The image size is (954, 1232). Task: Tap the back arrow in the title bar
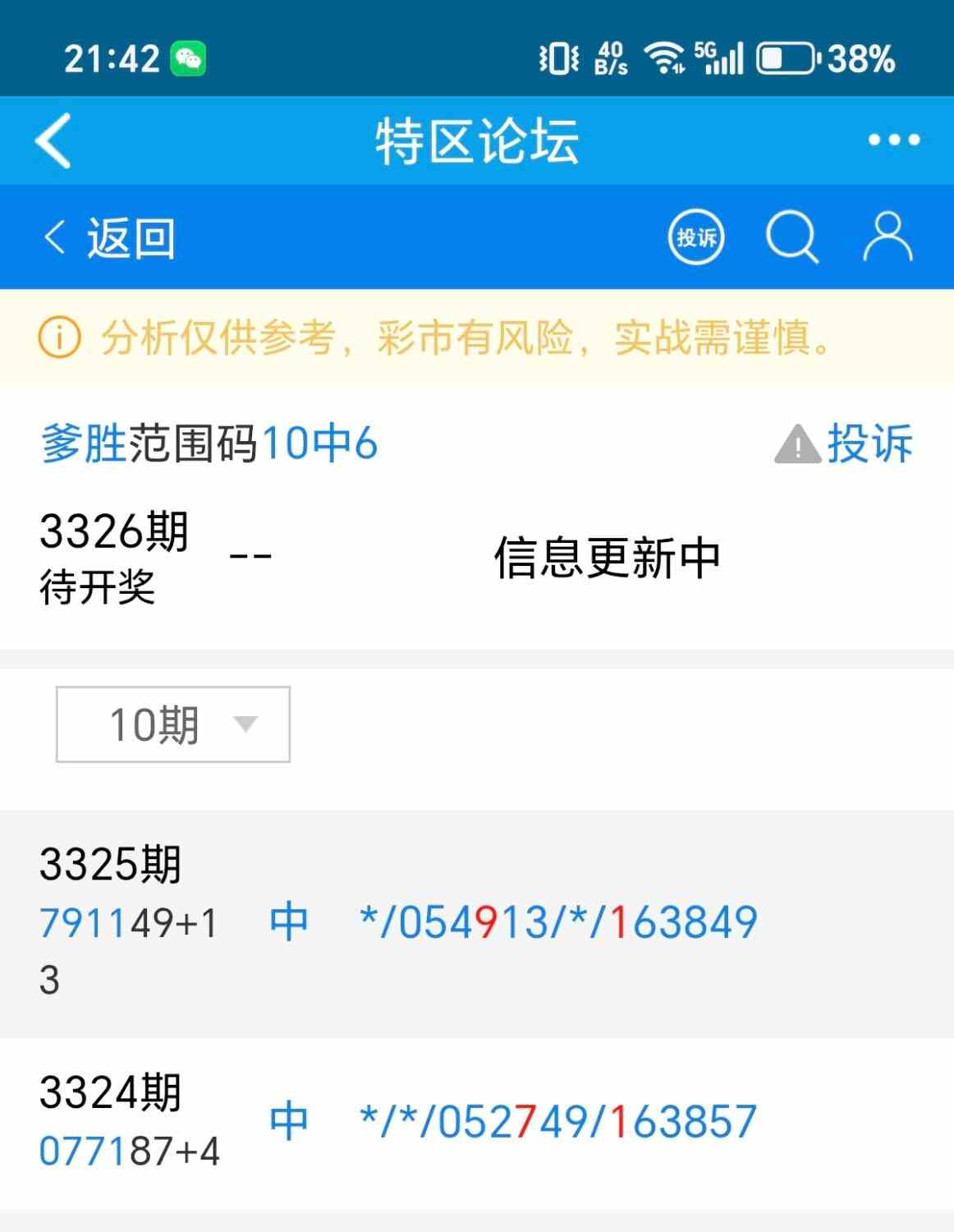coord(52,138)
